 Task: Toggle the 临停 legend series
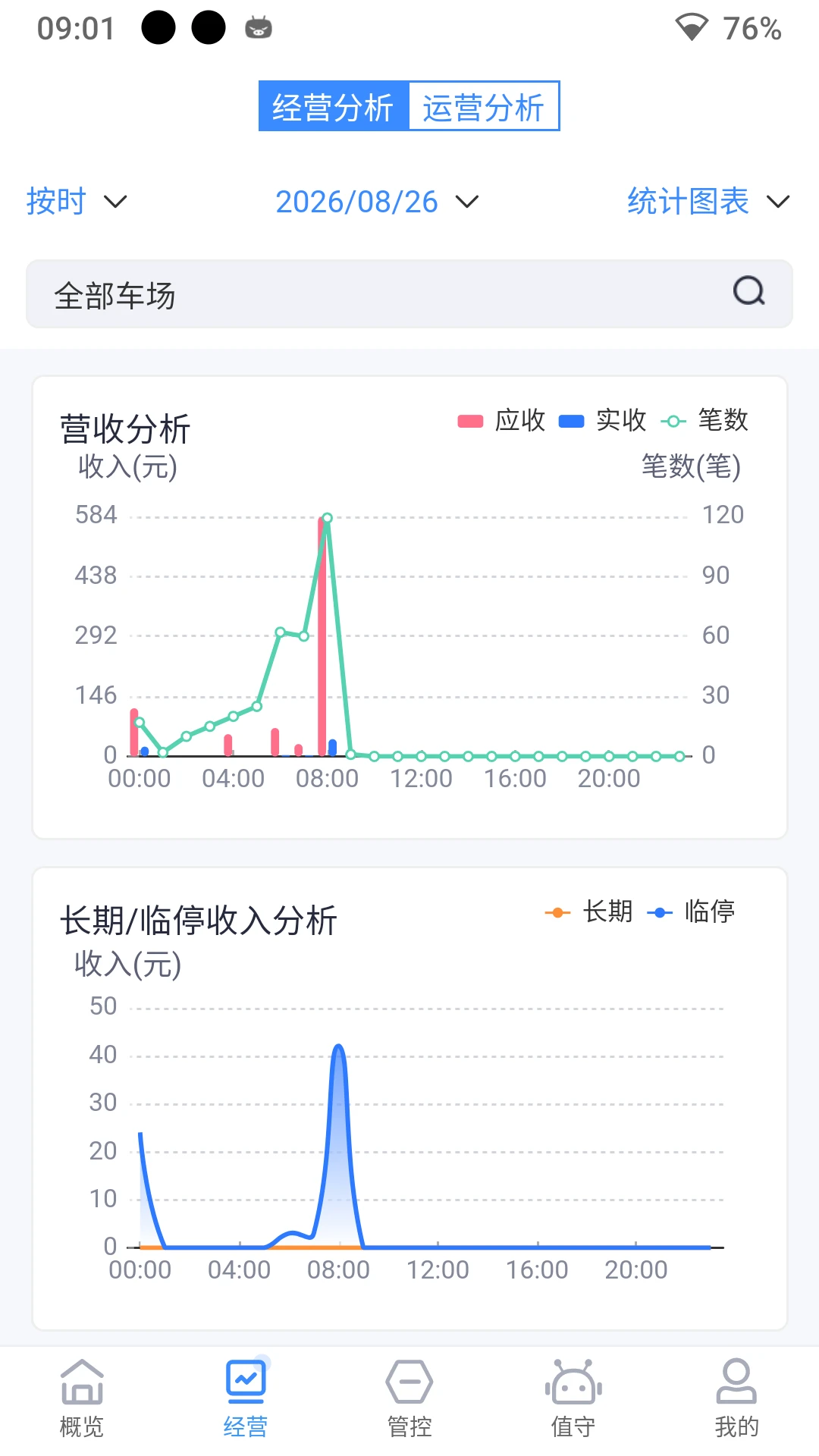[691, 912]
